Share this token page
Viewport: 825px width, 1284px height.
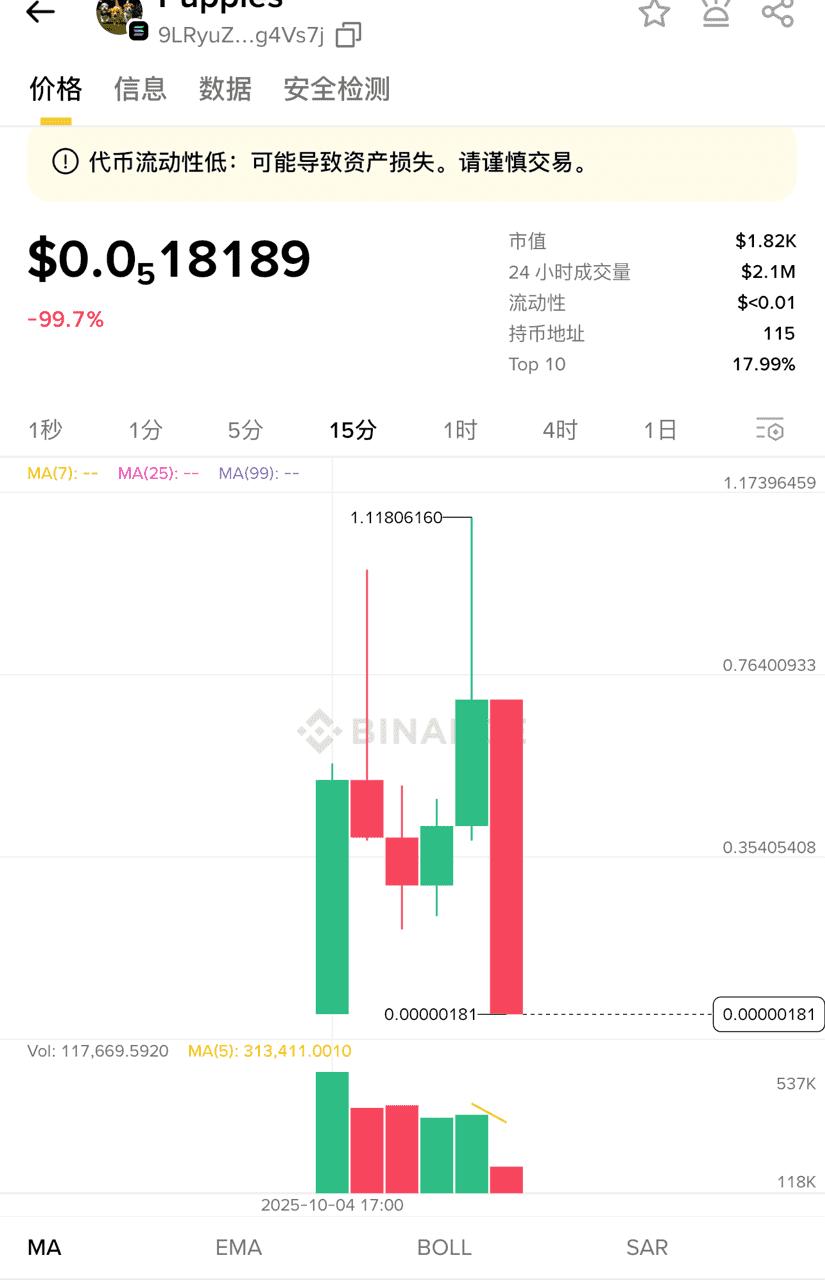[777, 13]
